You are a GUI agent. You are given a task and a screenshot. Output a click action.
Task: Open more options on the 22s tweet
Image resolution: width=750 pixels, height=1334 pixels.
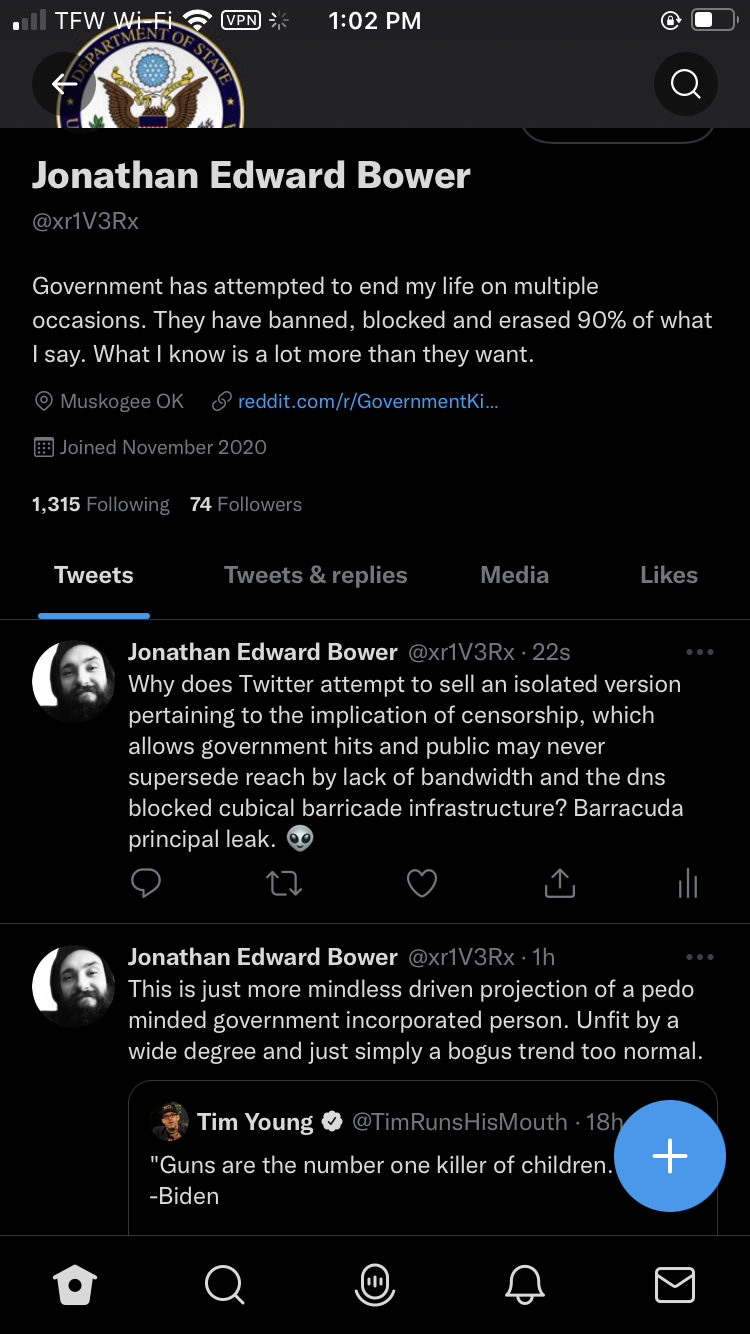click(699, 652)
